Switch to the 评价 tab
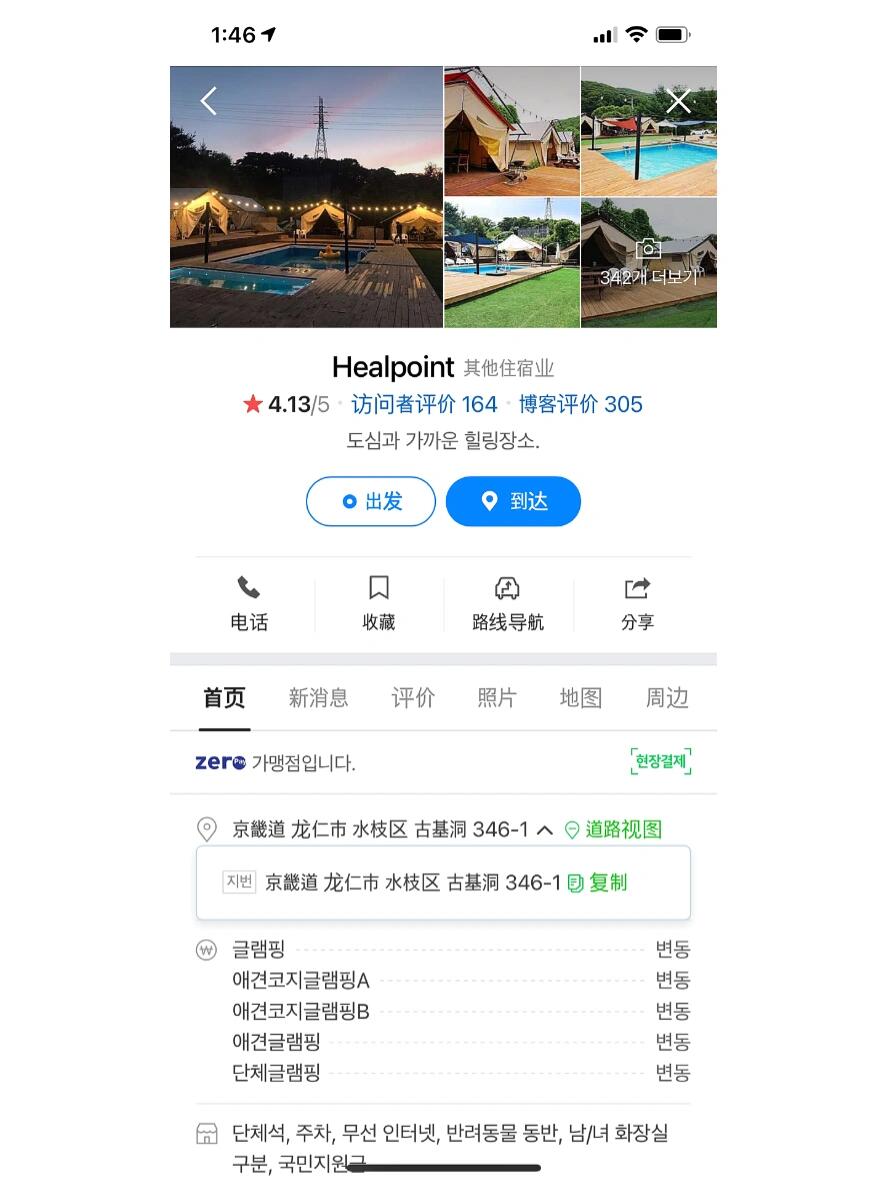The height and width of the screenshot is (1183, 887). point(413,698)
